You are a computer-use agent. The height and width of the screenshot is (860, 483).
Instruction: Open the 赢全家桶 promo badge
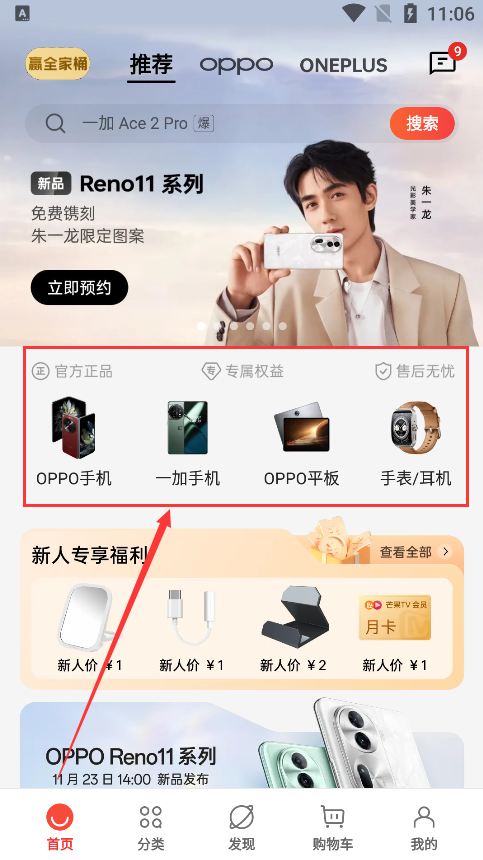(x=58, y=64)
